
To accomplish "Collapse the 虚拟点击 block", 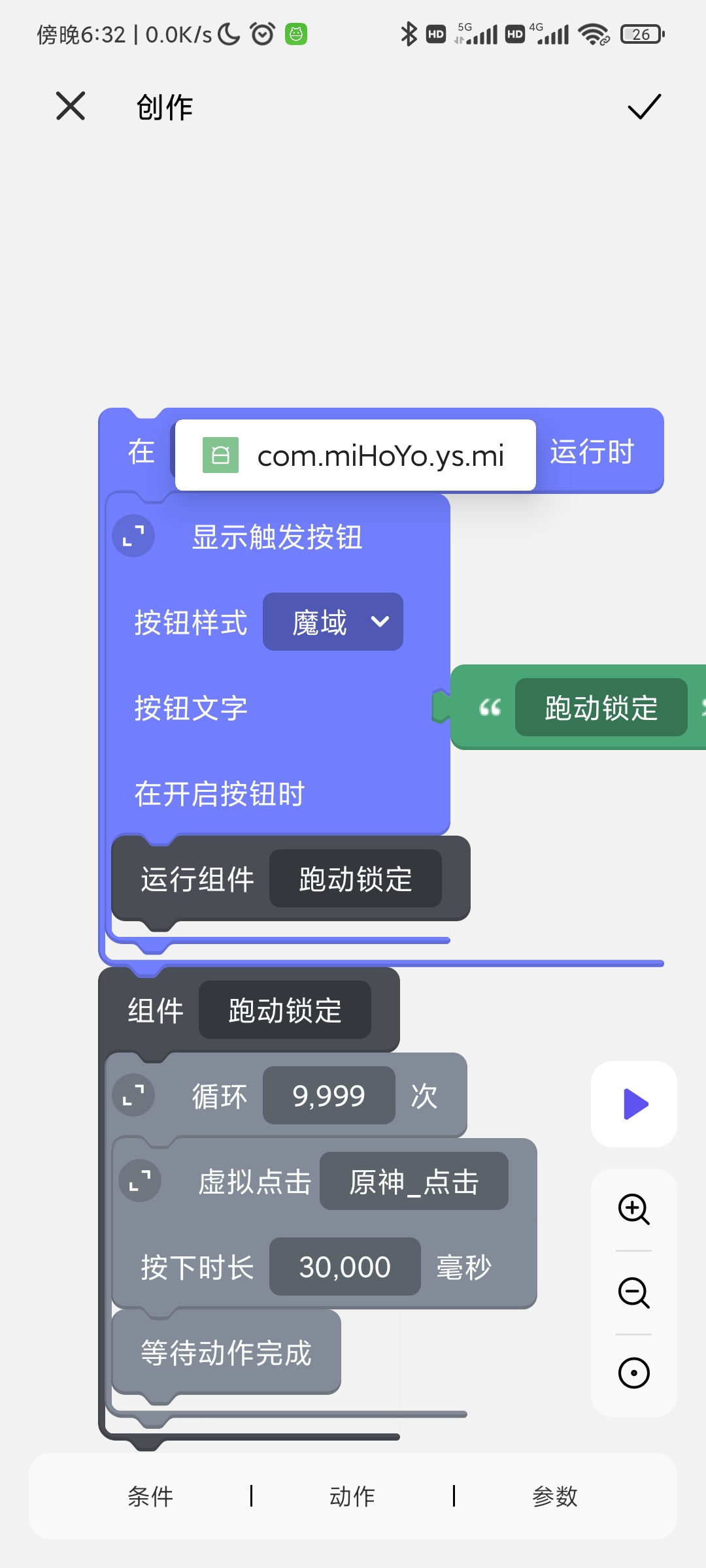I will point(140,1181).
